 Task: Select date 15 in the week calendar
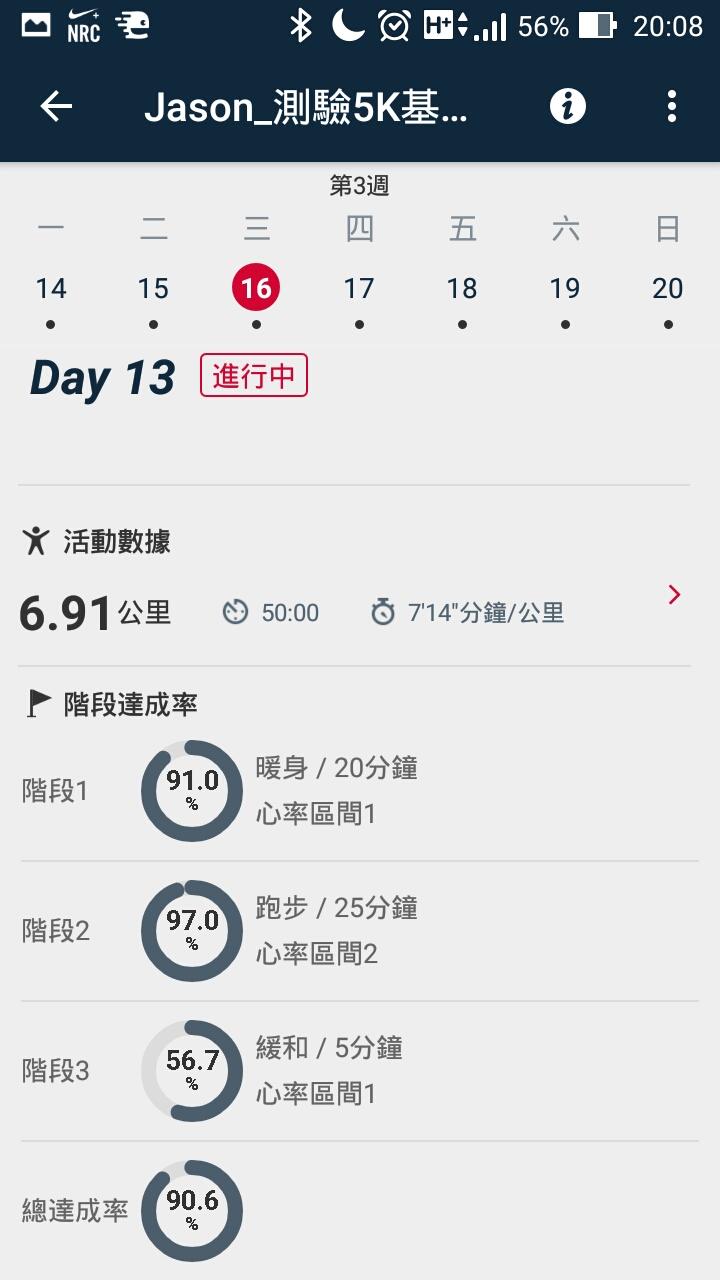click(153, 289)
